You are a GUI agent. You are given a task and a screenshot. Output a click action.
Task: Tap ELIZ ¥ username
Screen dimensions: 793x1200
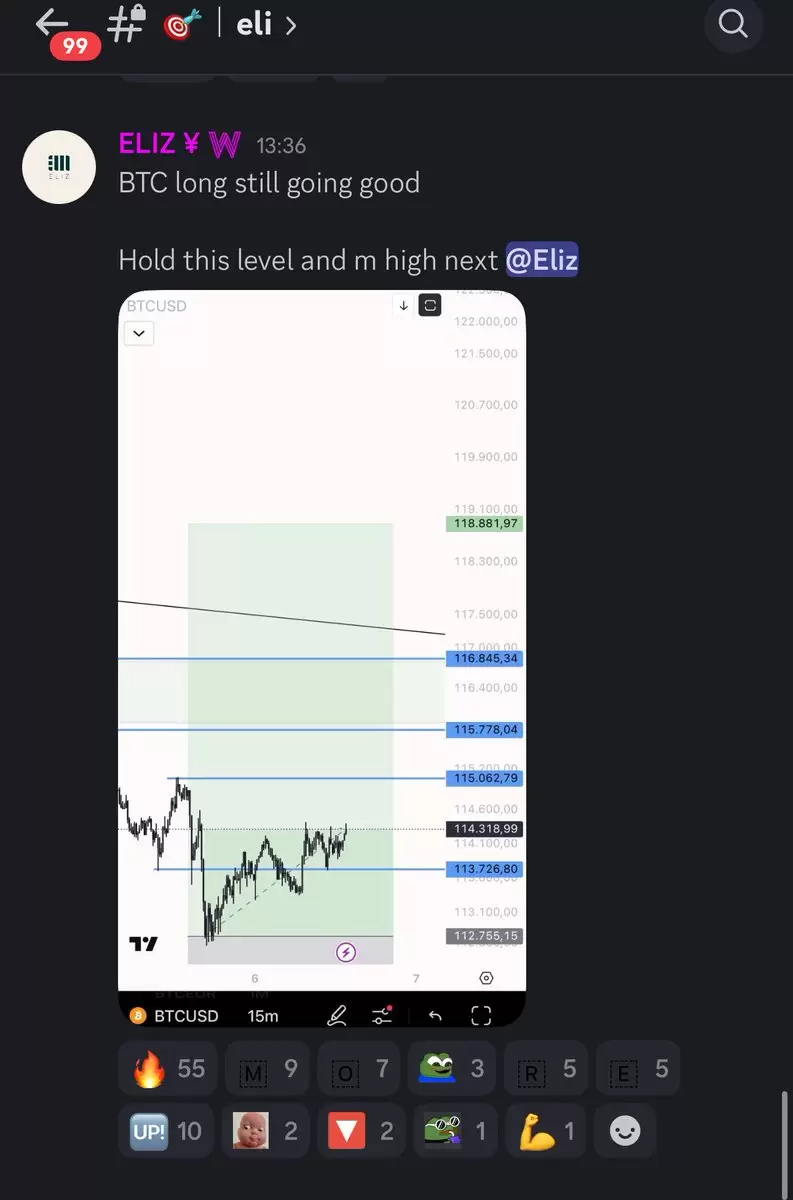point(160,145)
